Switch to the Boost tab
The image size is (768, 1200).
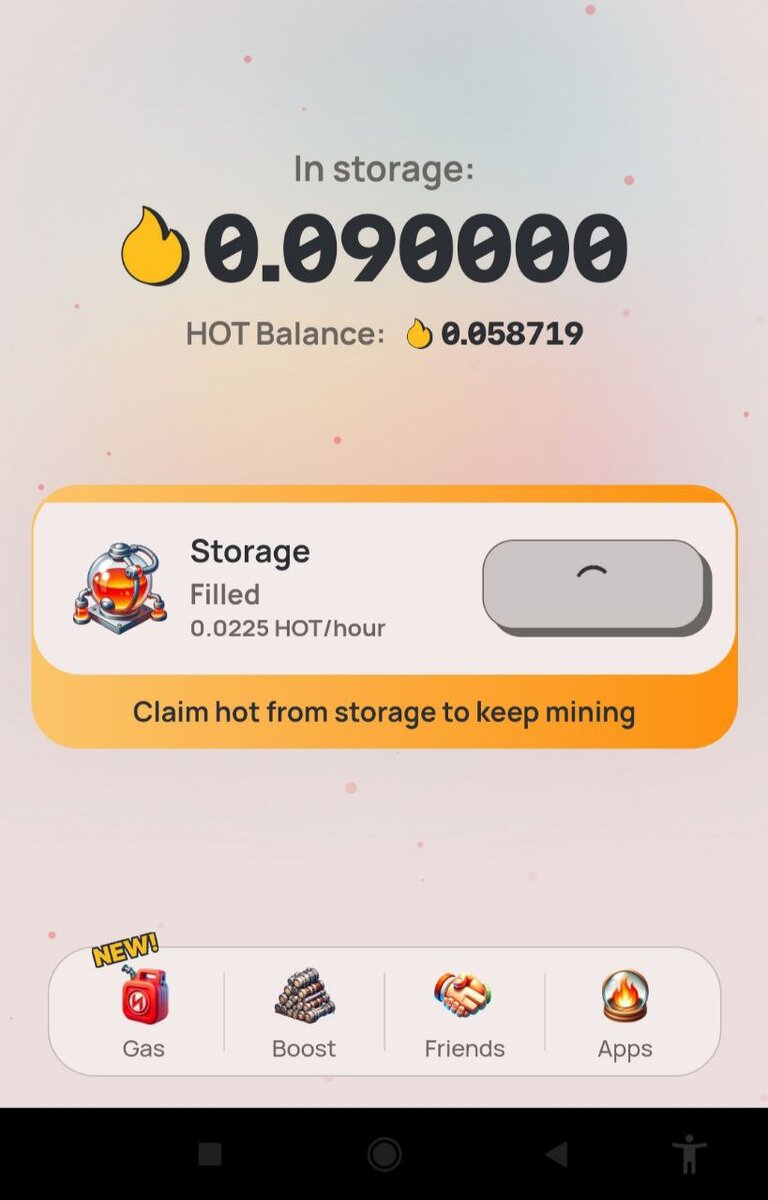click(304, 1012)
